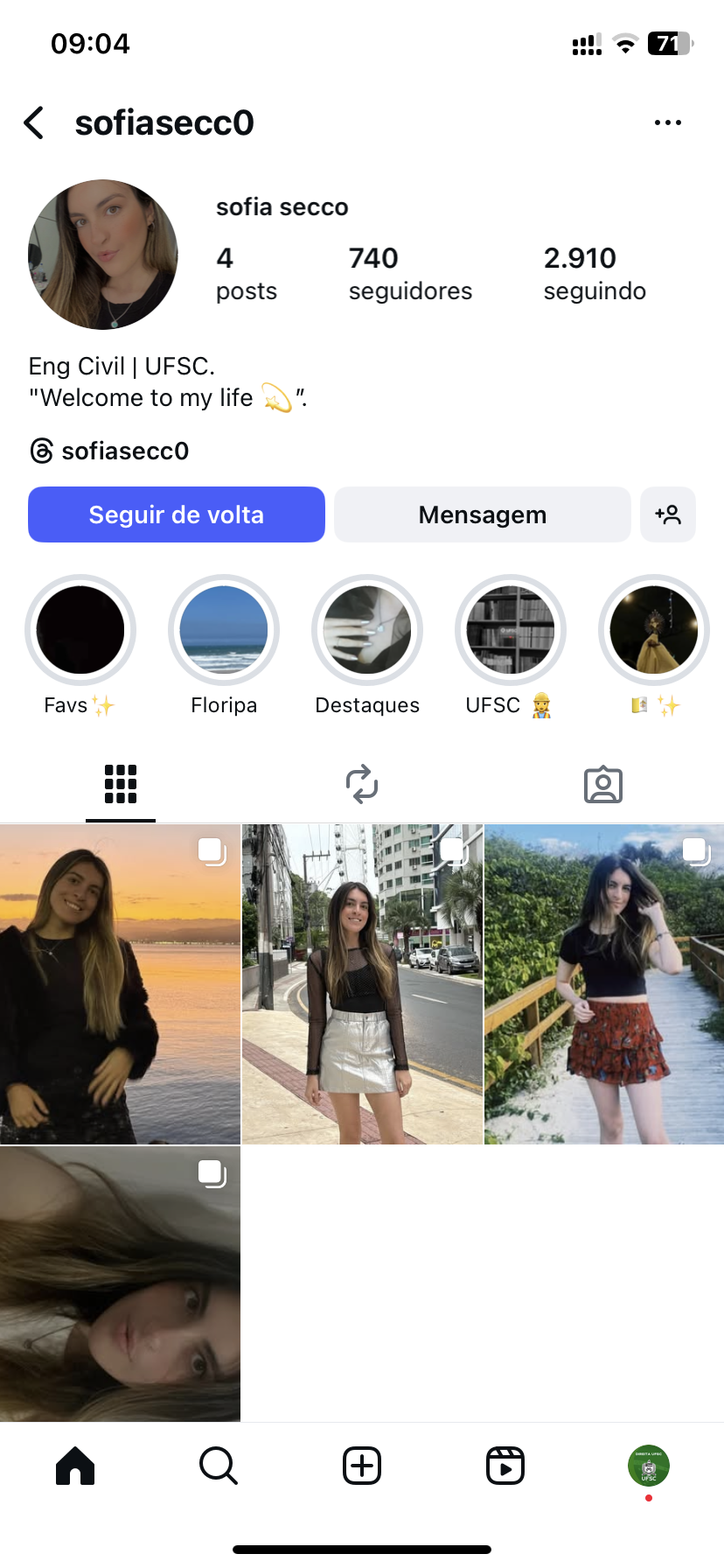Switch to the reposts tab

362,784
